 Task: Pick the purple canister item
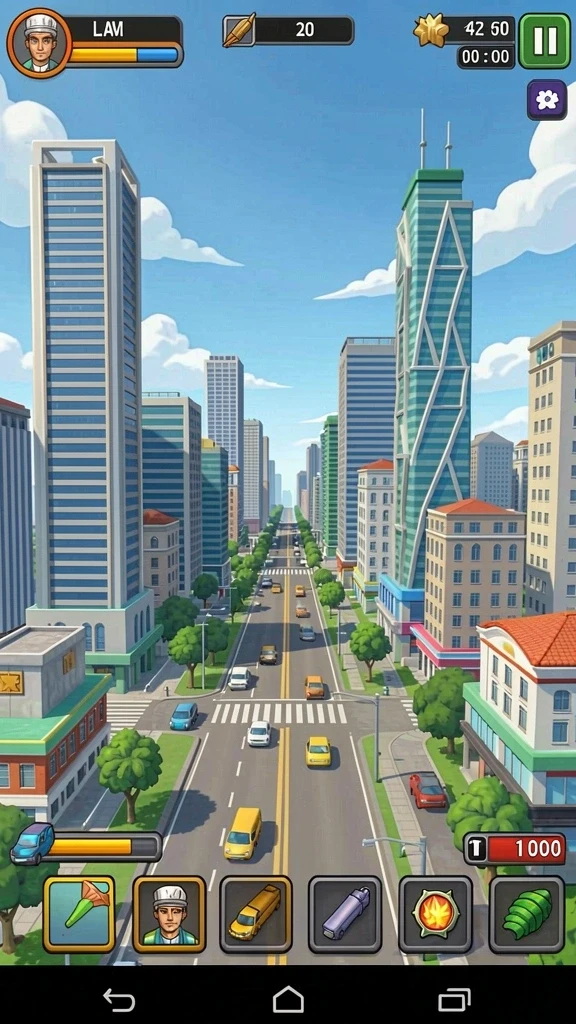345,914
